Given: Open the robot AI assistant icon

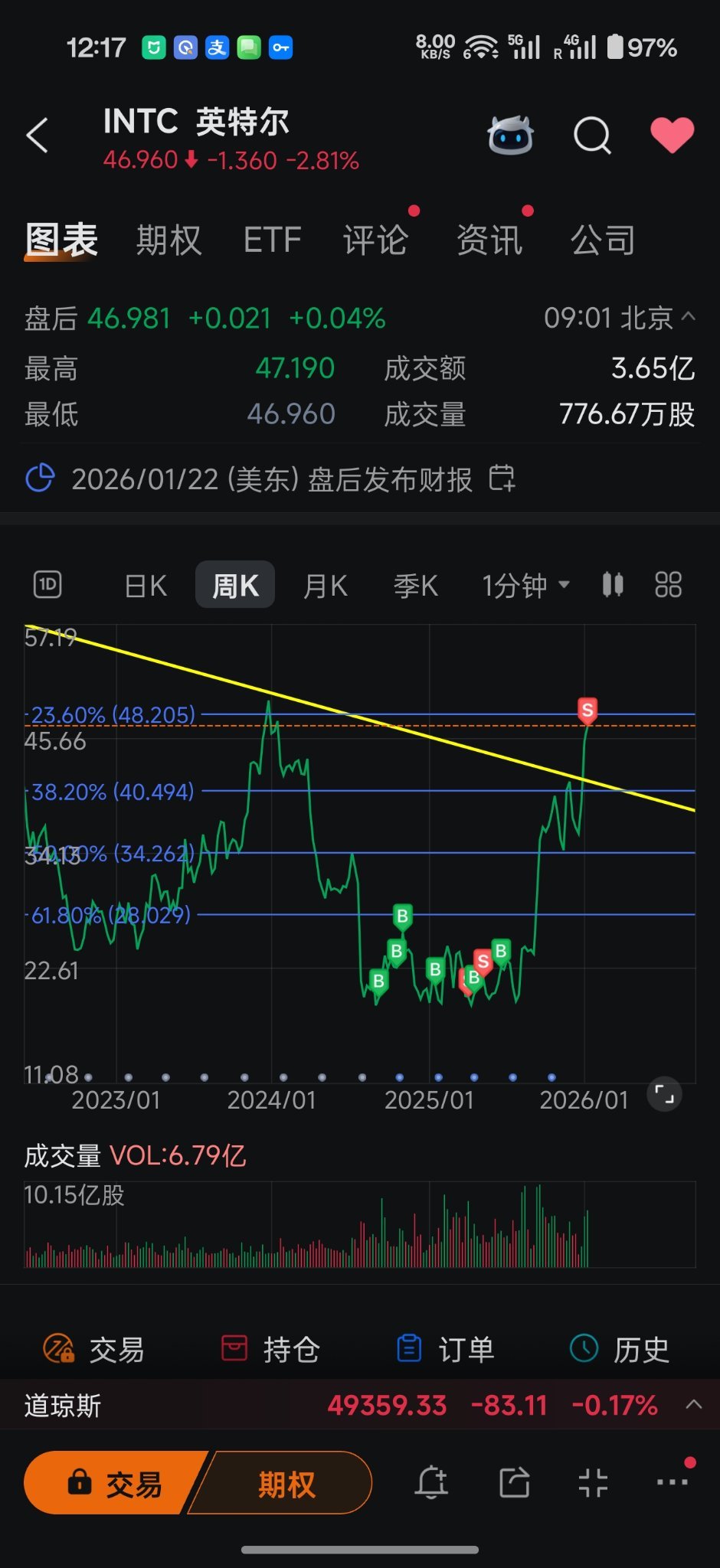Looking at the screenshot, I should [x=510, y=136].
